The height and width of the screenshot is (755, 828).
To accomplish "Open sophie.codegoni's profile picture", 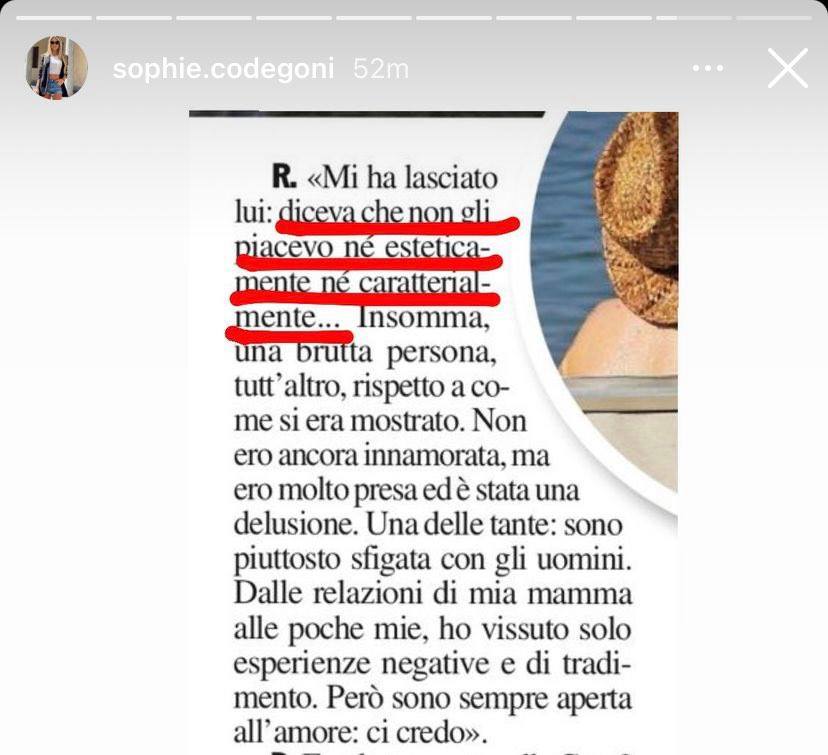I will click(56, 68).
